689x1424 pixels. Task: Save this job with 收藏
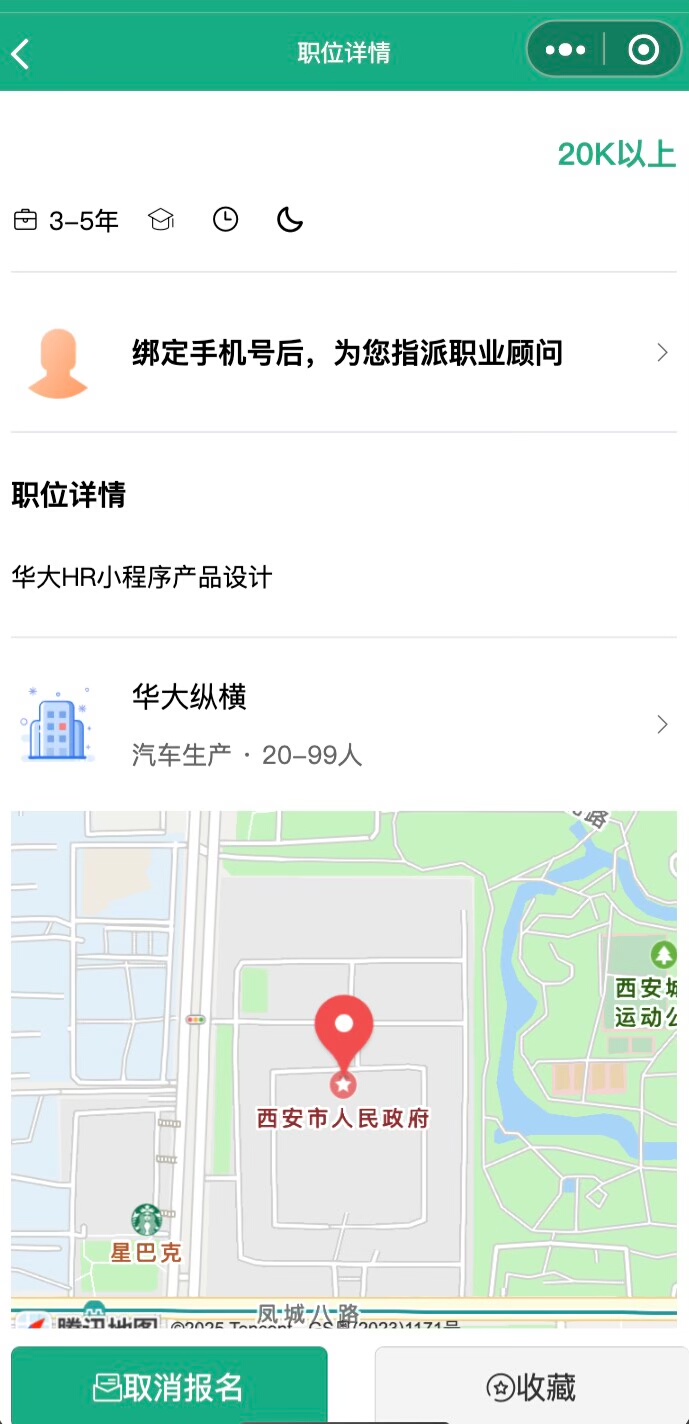(531, 1386)
